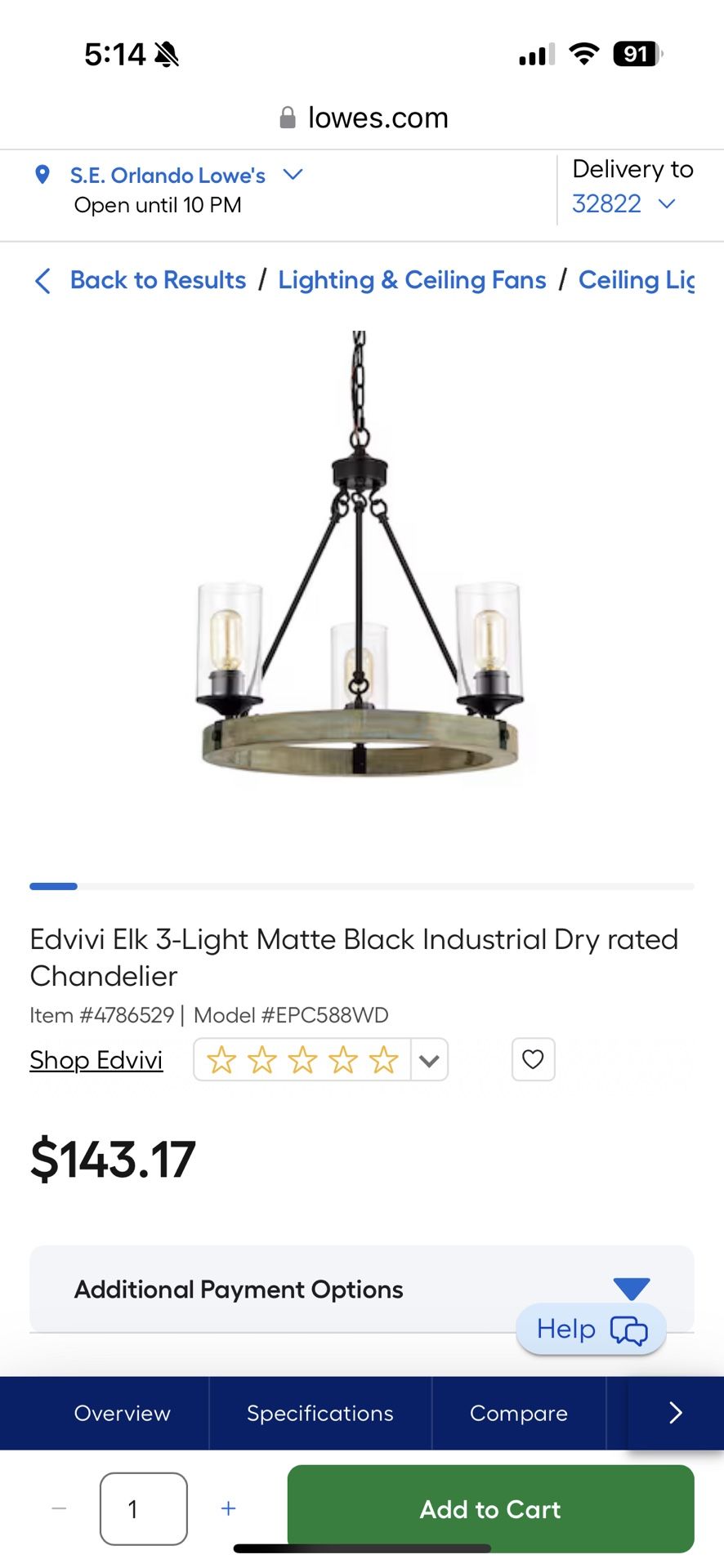Open the ratings dropdown next to the stars
Viewport: 724px width, 1568px height.
click(429, 1059)
